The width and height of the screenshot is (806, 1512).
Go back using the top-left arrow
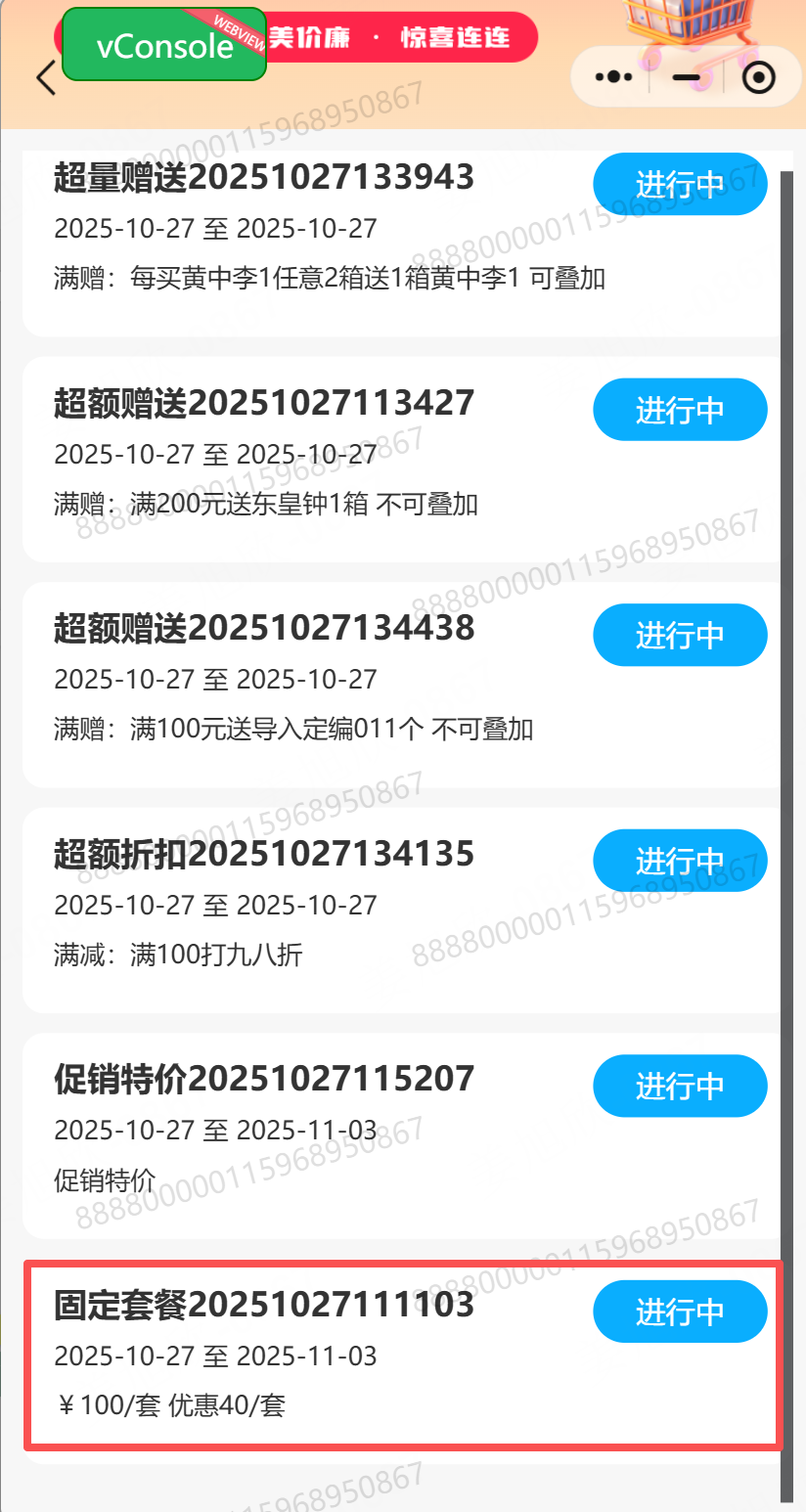click(x=45, y=78)
